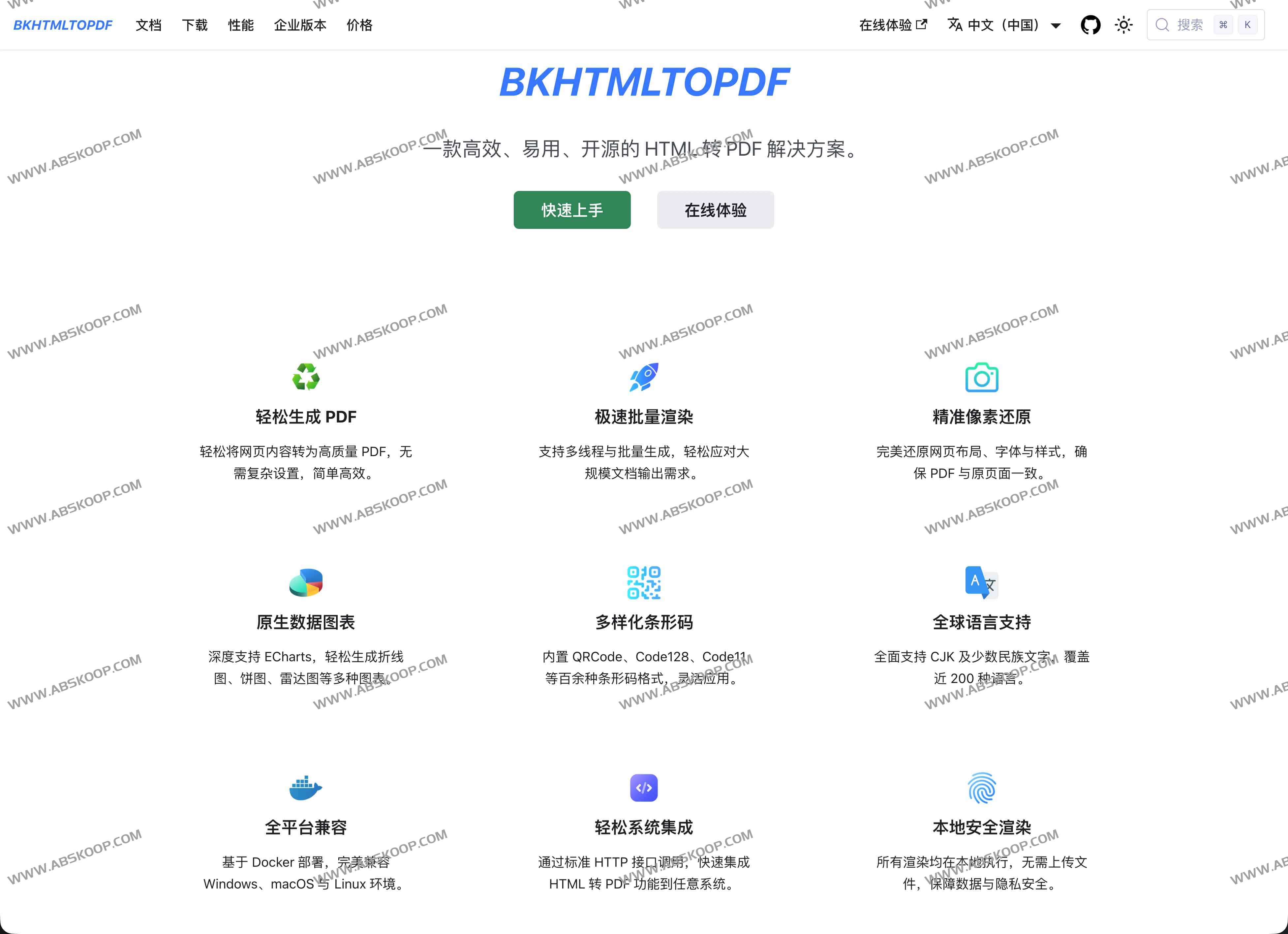Open the BKHTMLTOPDF home logo link

(62, 25)
